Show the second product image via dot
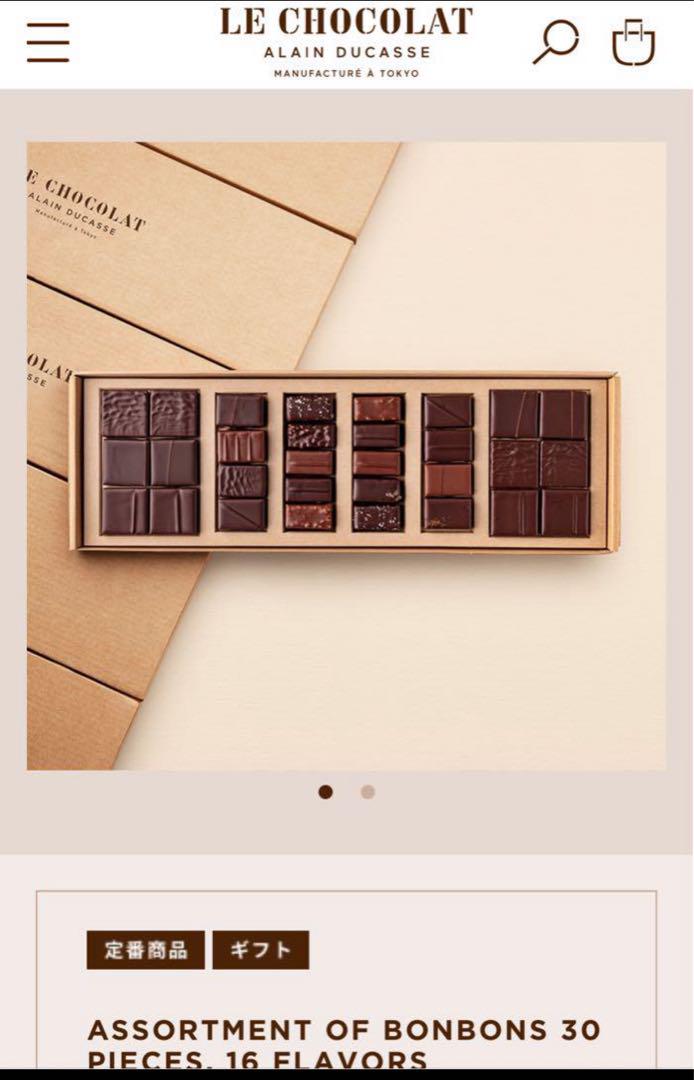Viewport: 694px width, 1080px height. pyautogui.click(x=368, y=792)
